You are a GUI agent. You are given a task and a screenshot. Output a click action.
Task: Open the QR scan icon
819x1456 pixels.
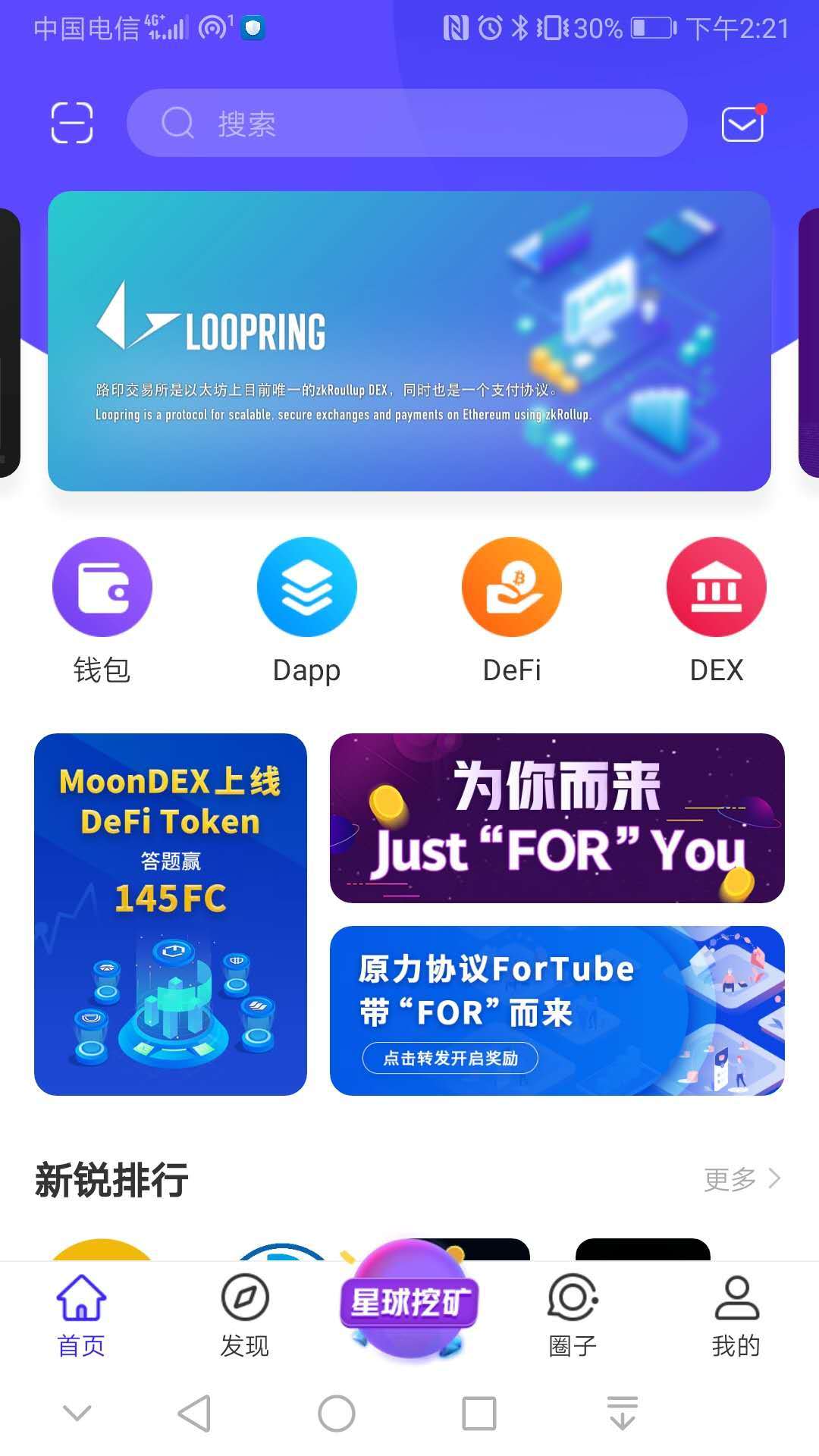(72, 123)
